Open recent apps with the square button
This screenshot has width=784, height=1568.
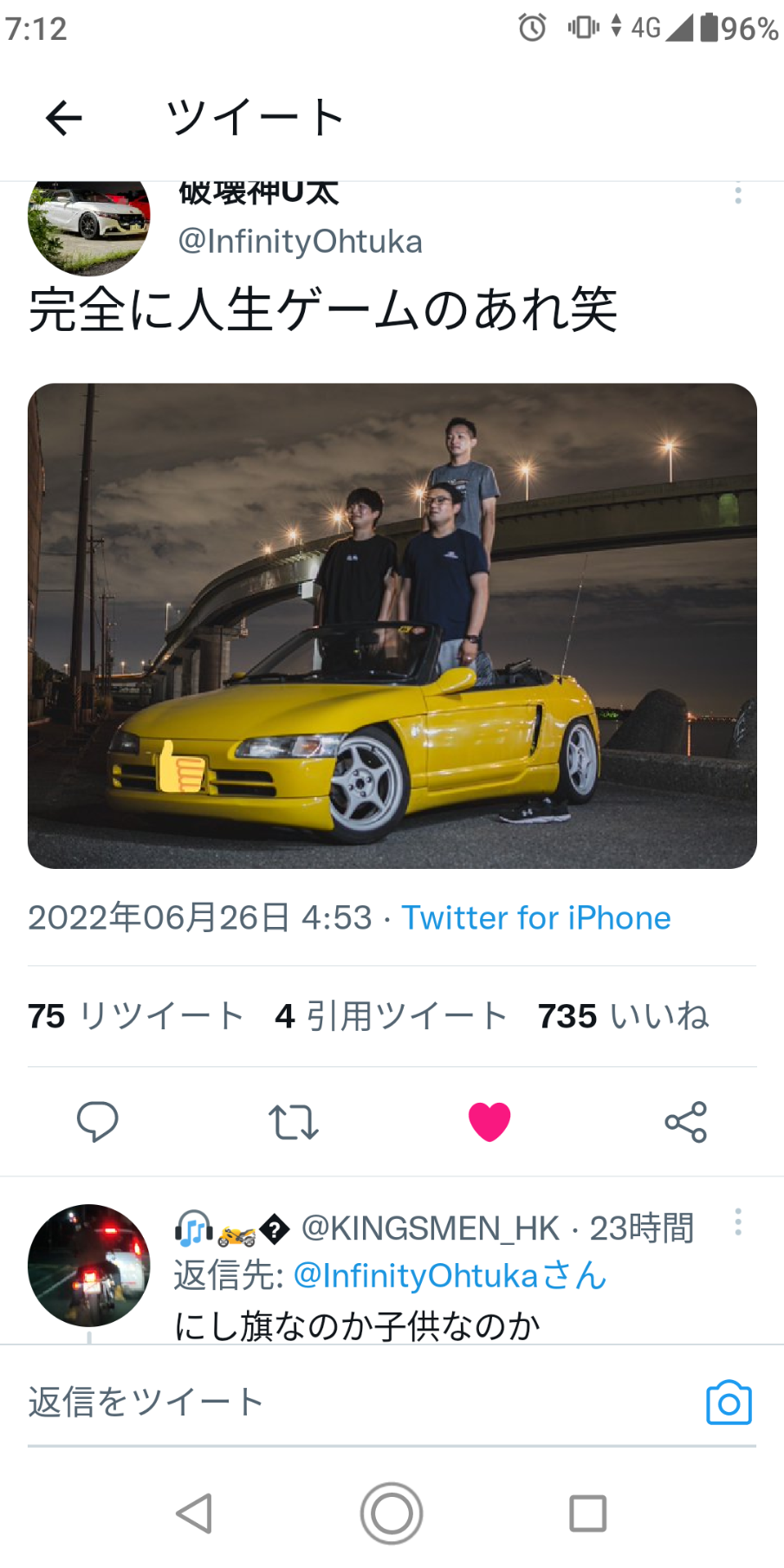click(587, 1513)
